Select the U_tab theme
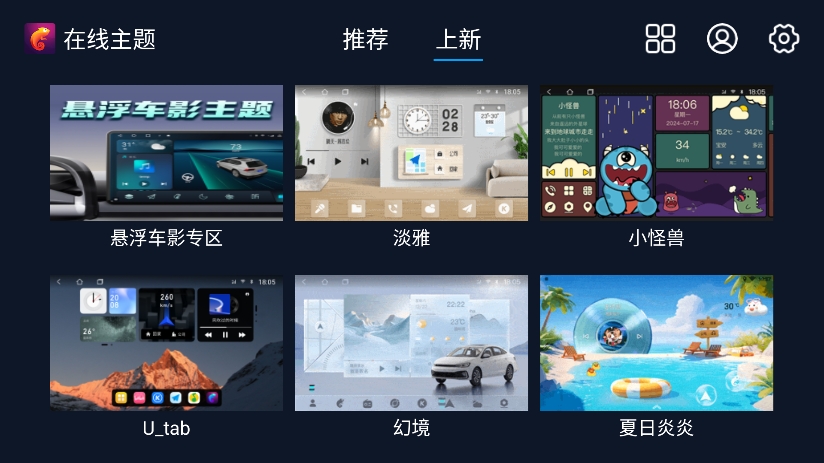The image size is (824, 463). pyautogui.click(x=166, y=343)
